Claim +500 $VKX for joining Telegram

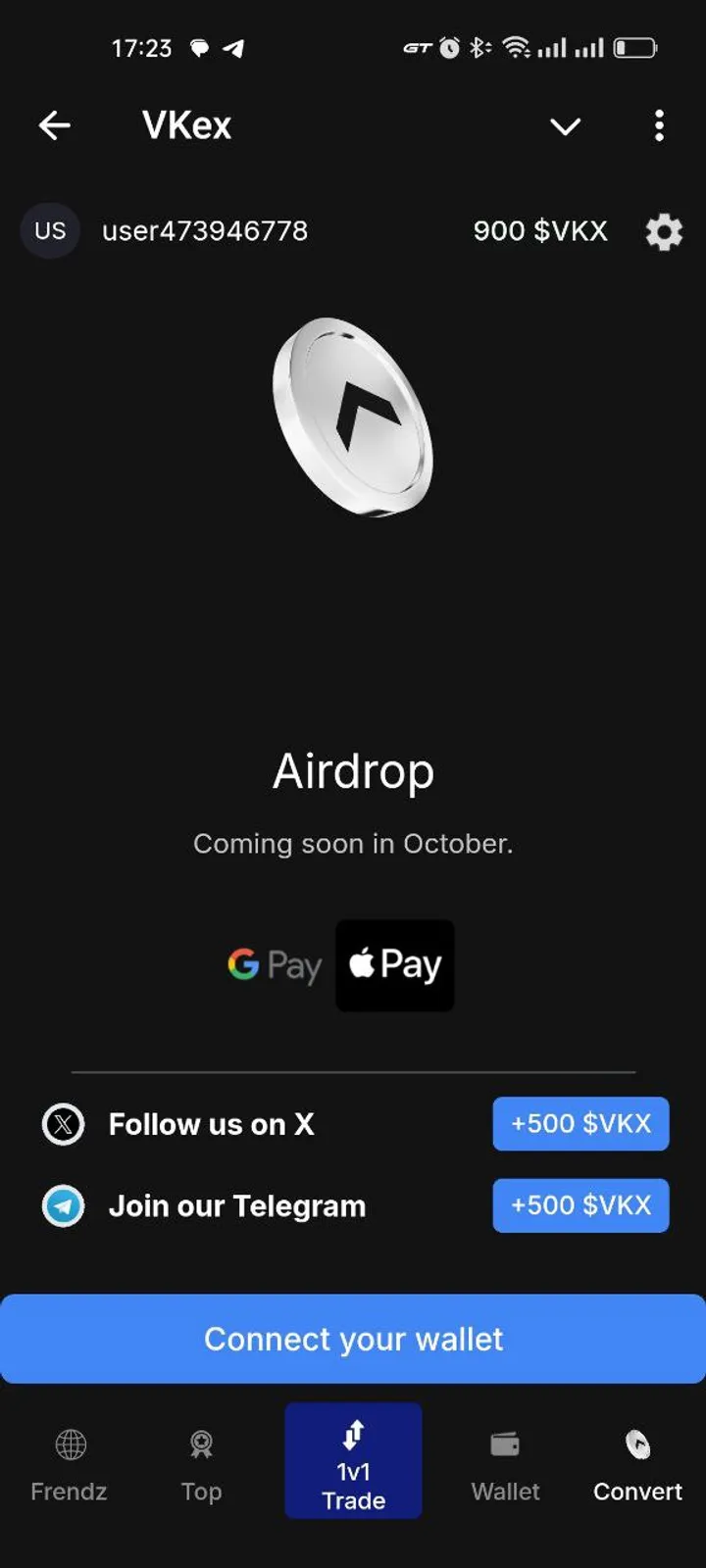[580, 1205]
